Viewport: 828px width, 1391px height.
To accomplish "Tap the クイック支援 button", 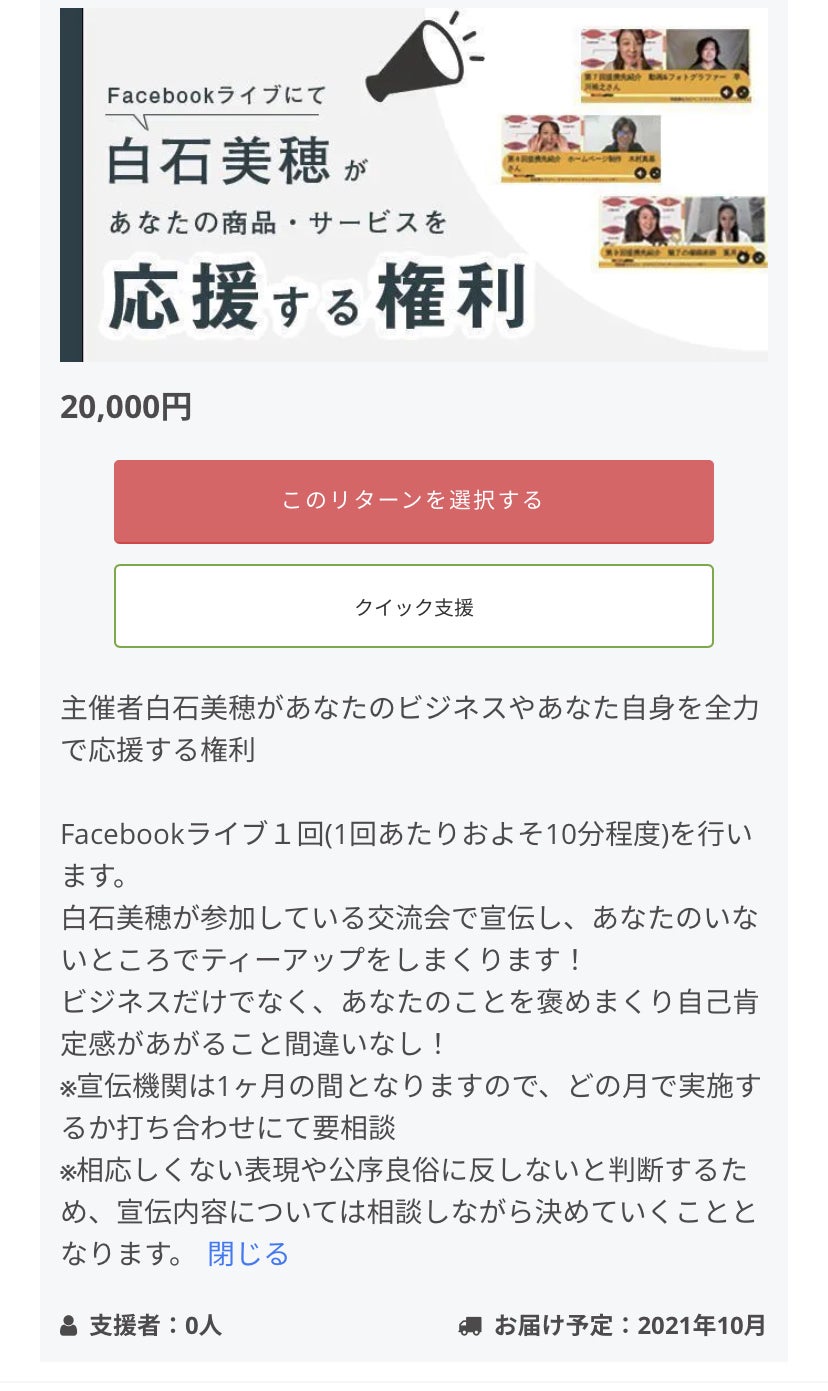I will (x=413, y=606).
